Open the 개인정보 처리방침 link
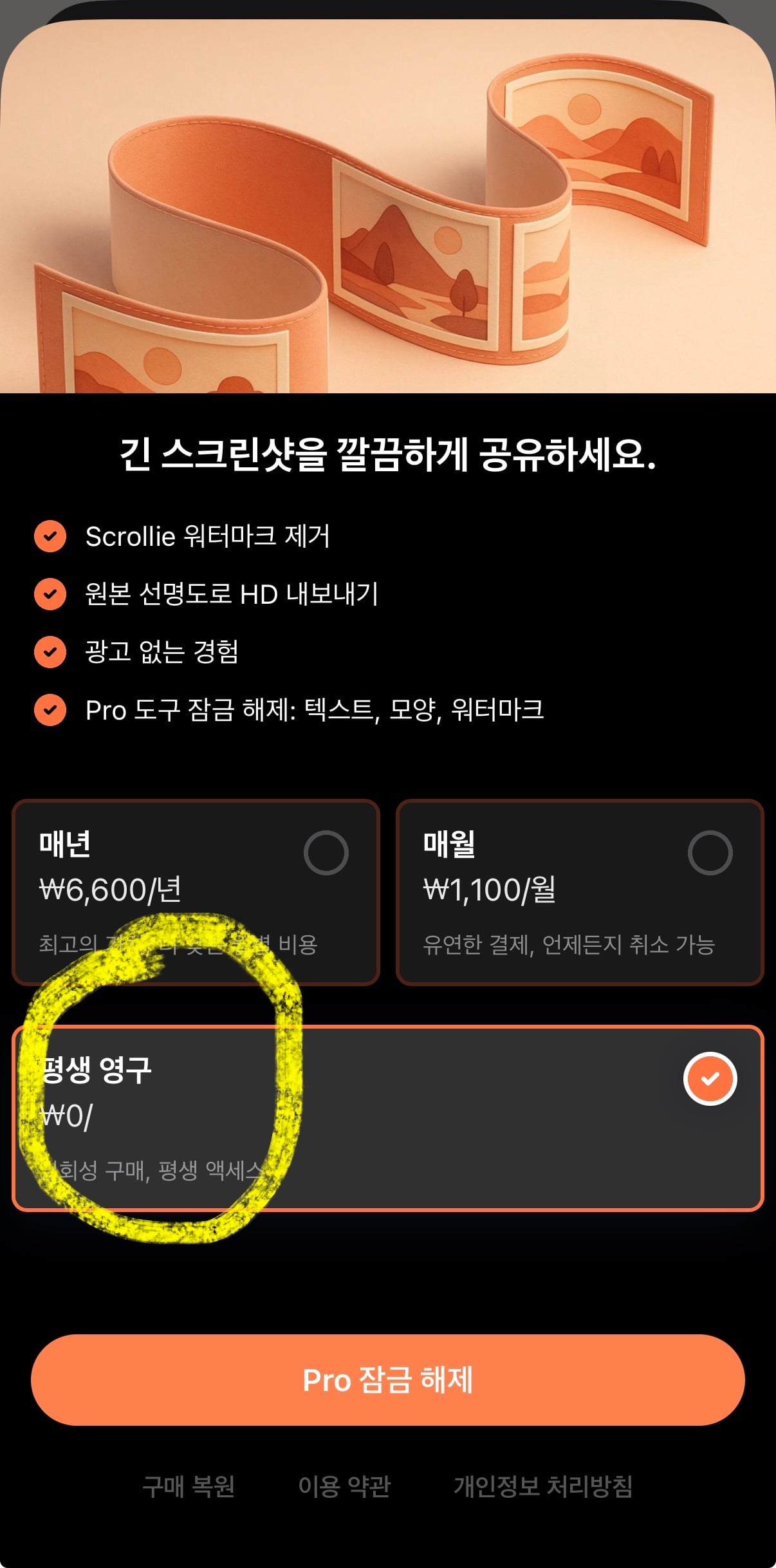Viewport: 776px width, 1568px height. (543, 1486)
